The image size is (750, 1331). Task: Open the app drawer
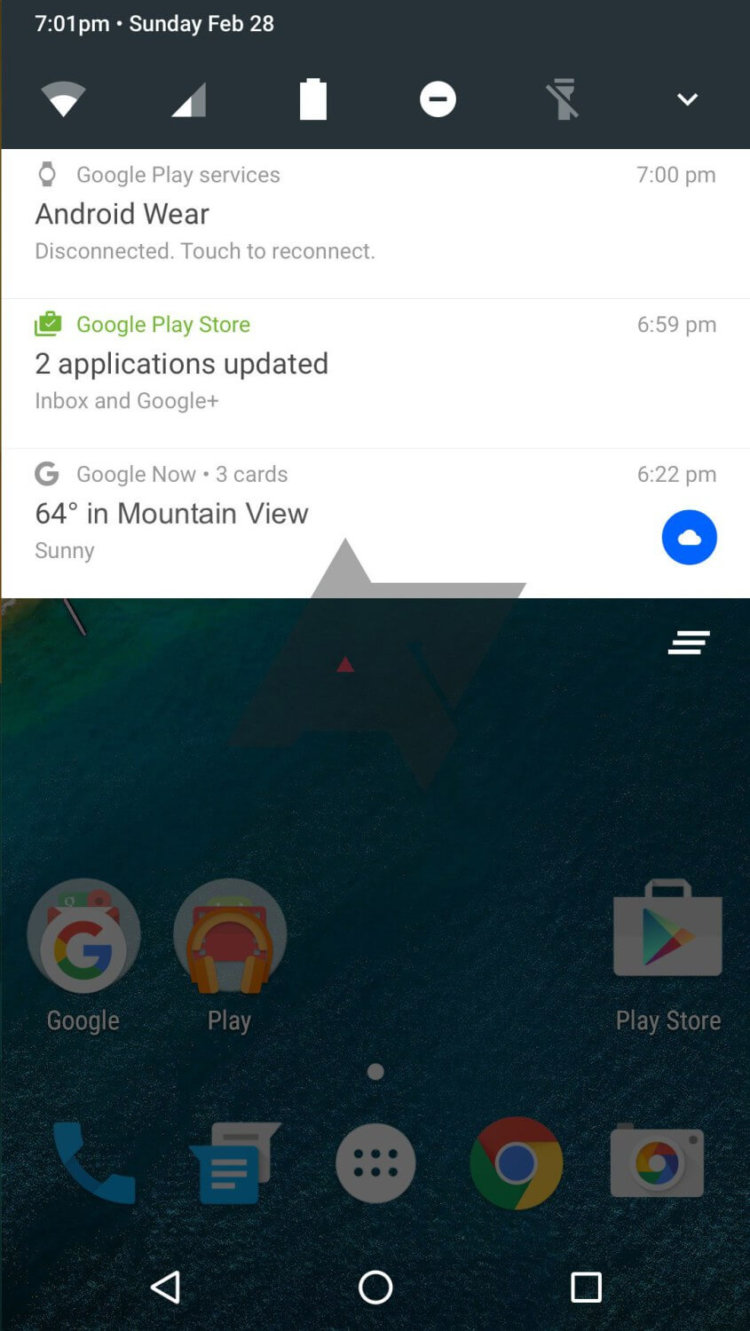click(375, 1163)
